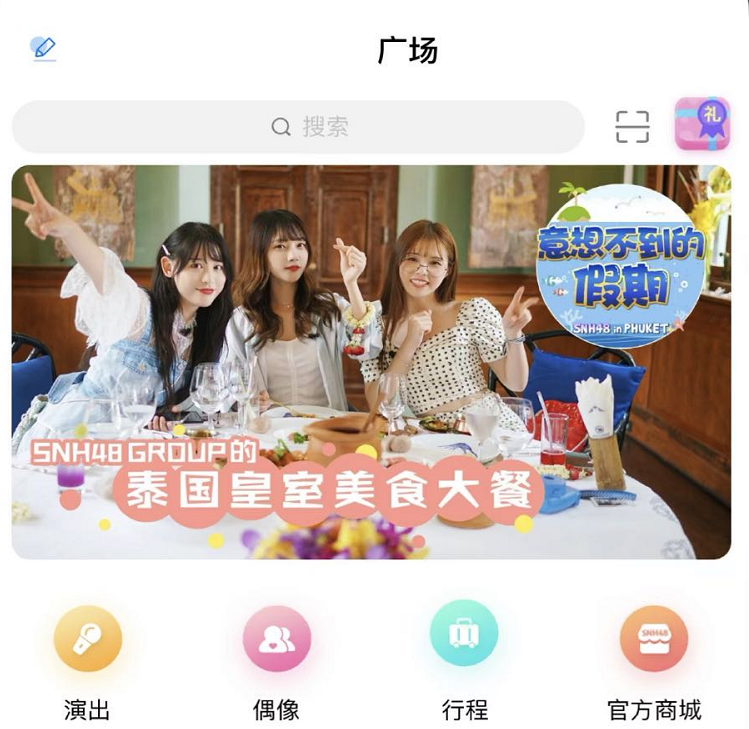Visit the 官方商城 official store
Screen dimensions: 749x729
(x=654, y=639)
